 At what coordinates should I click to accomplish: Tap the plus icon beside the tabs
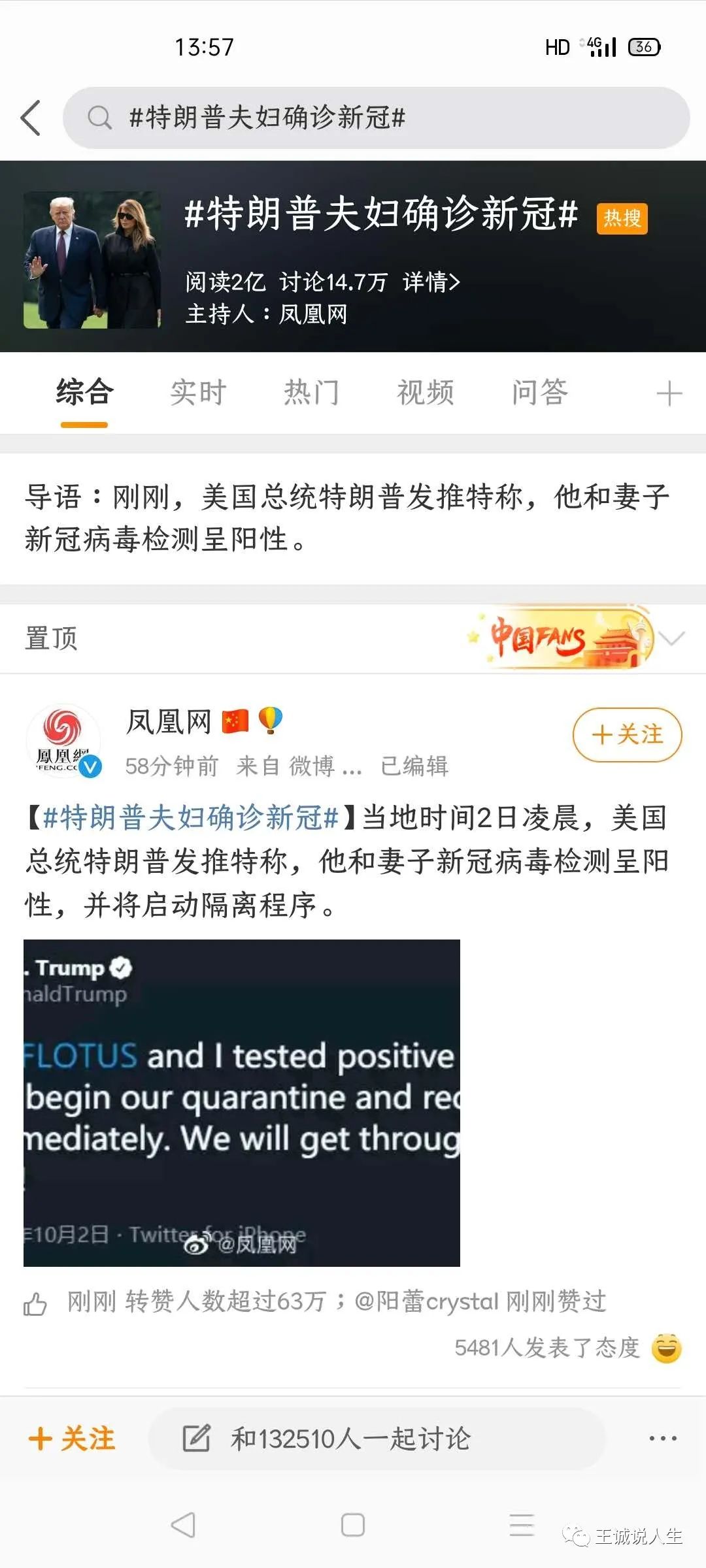(669, 394)
